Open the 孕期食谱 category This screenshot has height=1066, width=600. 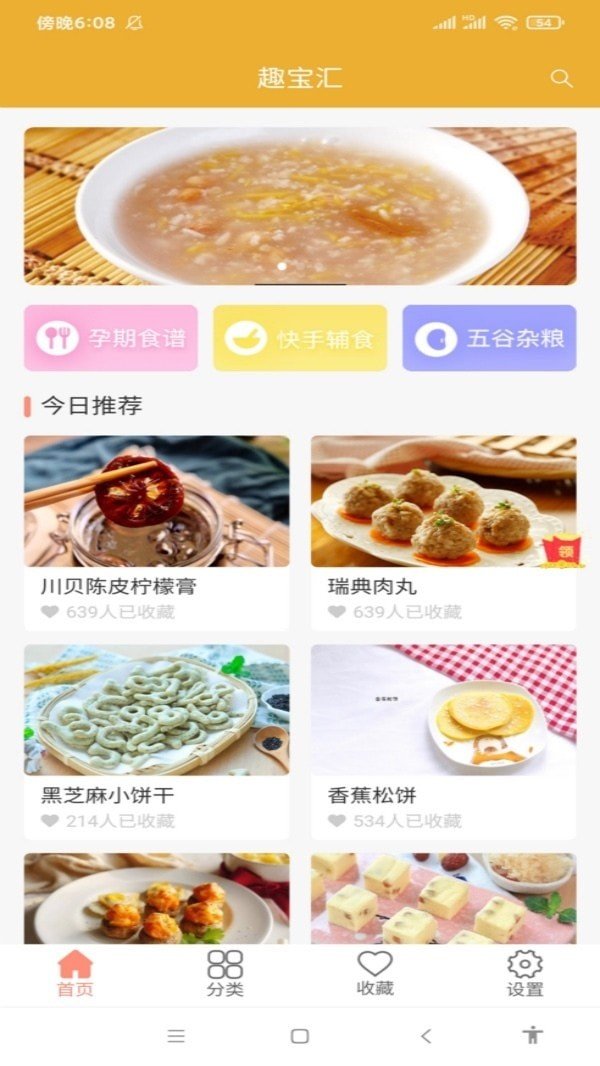[x=111, y=338]
